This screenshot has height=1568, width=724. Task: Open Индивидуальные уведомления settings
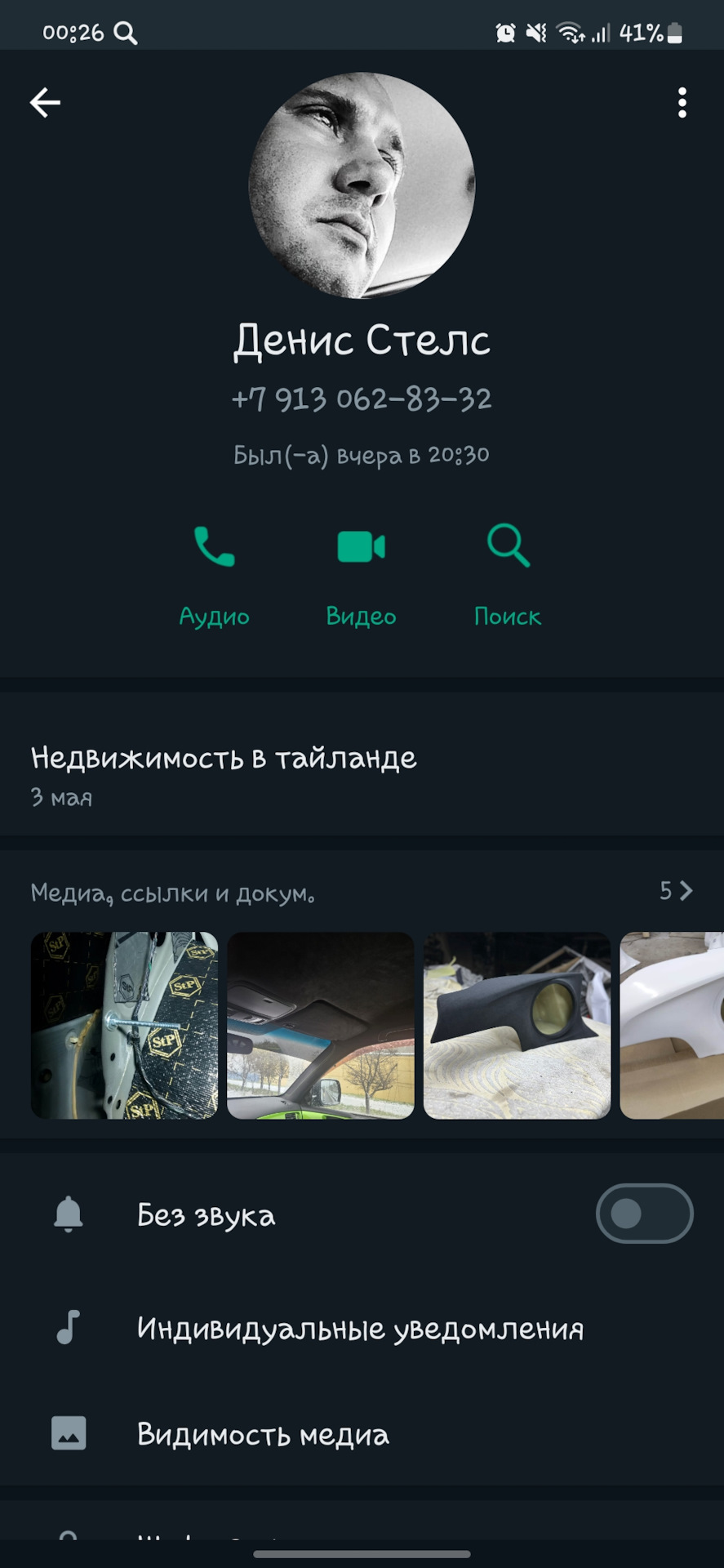click(x=360, y=1329)
